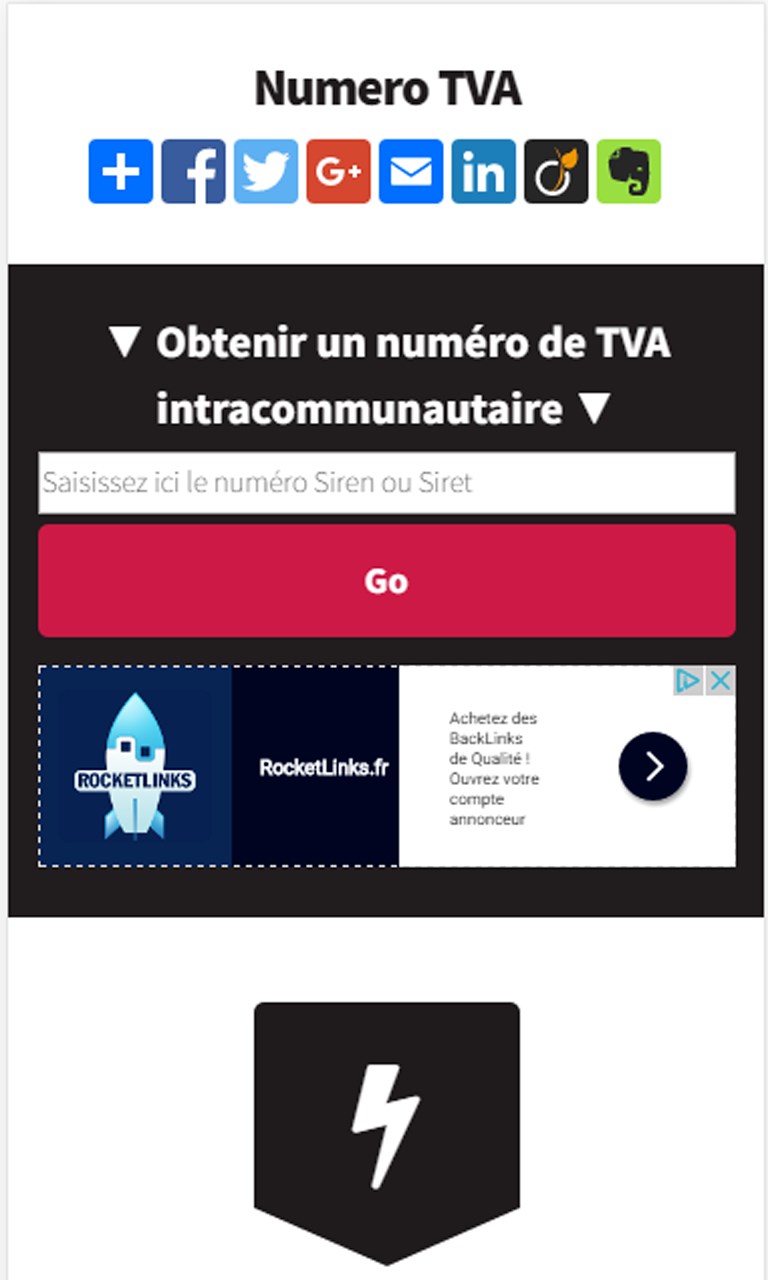Share this page on Google+
This screenshot has height=1280, width=768.
(x=339, y=172)
